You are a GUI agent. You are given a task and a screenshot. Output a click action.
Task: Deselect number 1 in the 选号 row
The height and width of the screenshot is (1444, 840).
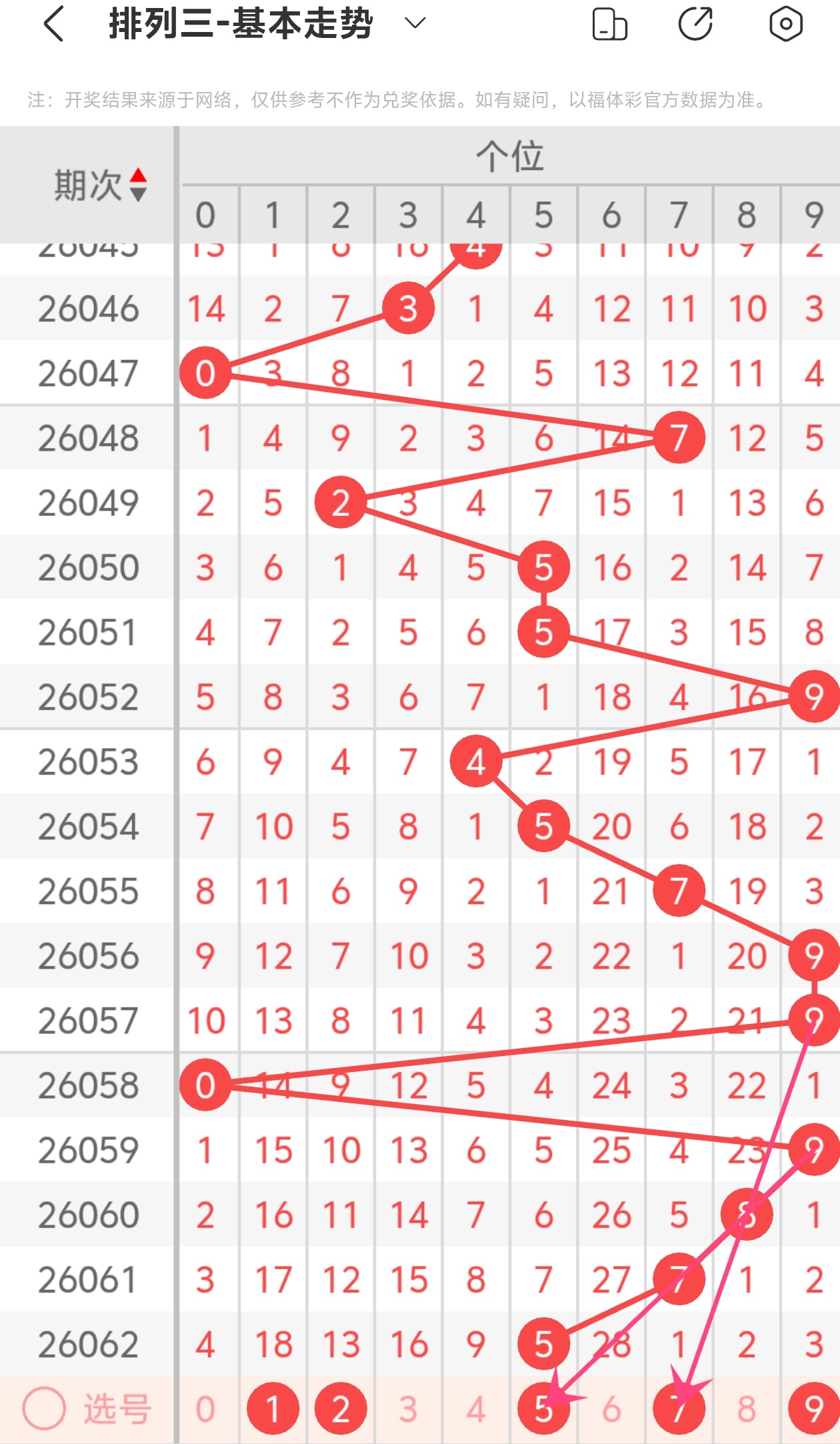coord(273,1409)
